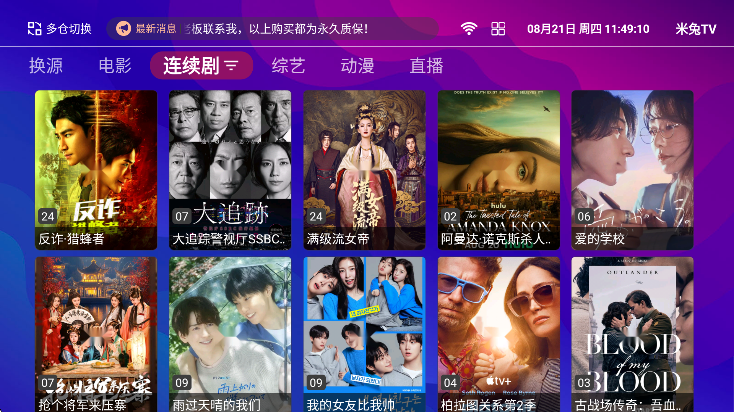Switch to the 动漫 tab
734x412 pixels.
point(357,66)
